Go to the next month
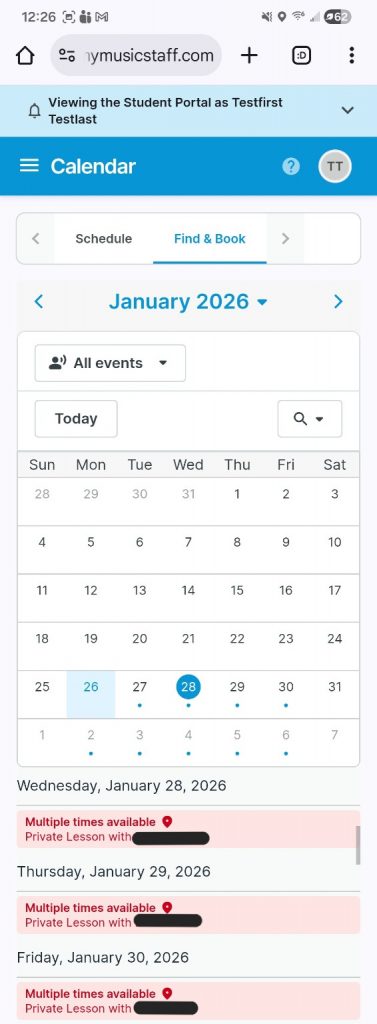Viewport: 377px width, 1024px height. click(x=338, y=301)
